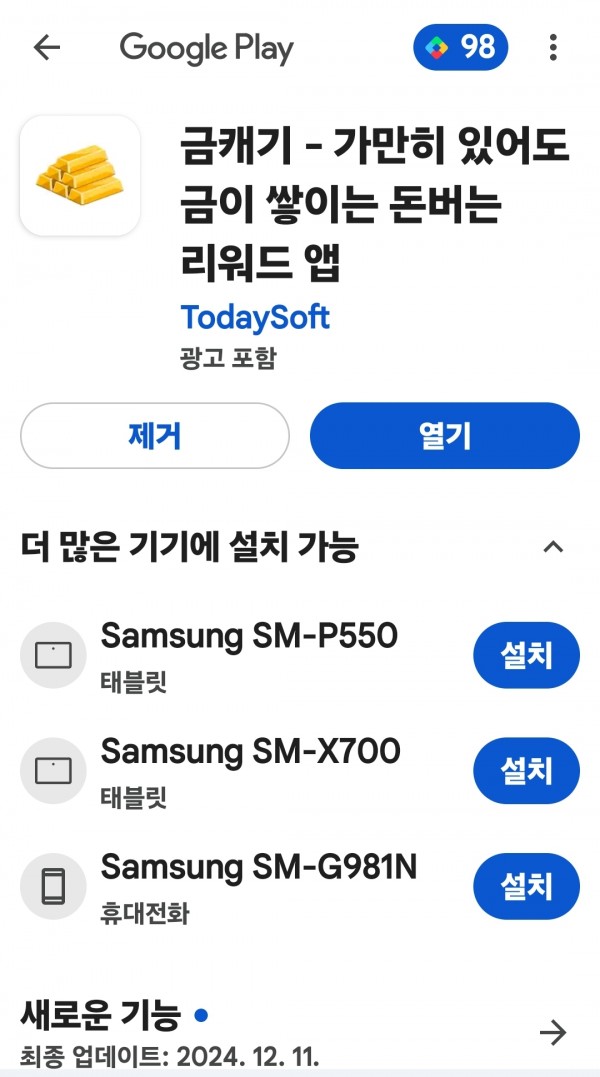The width and height of the screenshot is (600, 1077).
Task: Go back with the arrow icon
Action: click(47, 47)
